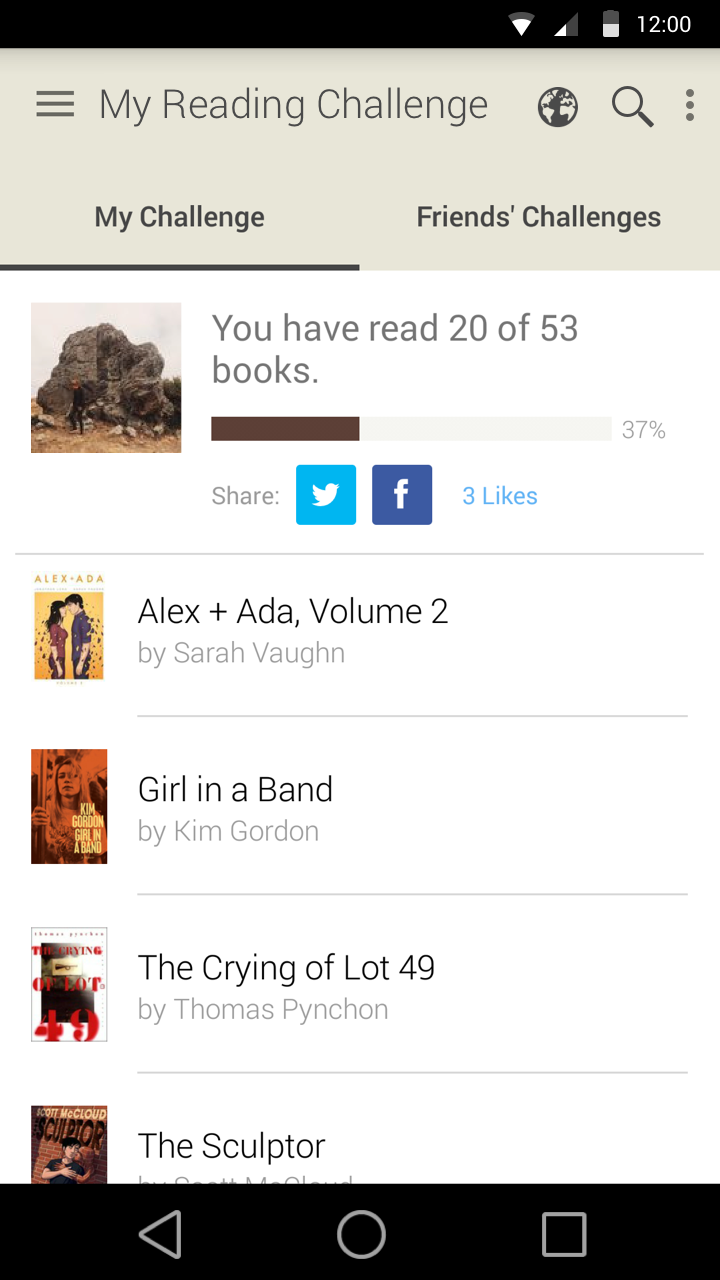Share reading progress on Facebook

[x=401, y=494]
